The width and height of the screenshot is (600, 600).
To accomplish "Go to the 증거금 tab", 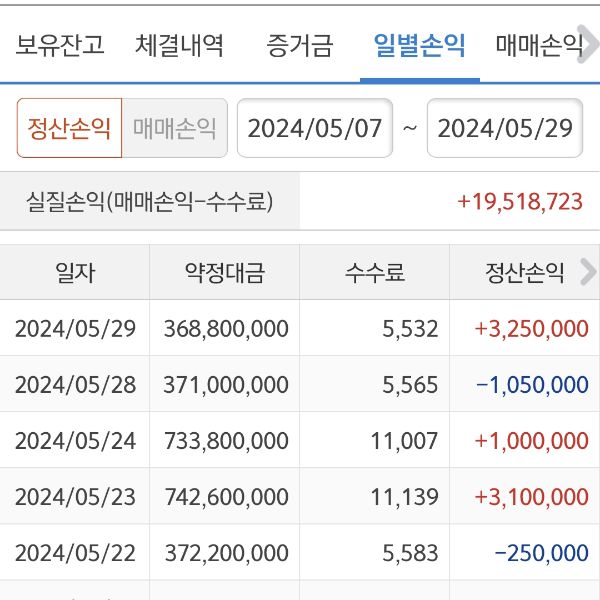I will [300, 45].
